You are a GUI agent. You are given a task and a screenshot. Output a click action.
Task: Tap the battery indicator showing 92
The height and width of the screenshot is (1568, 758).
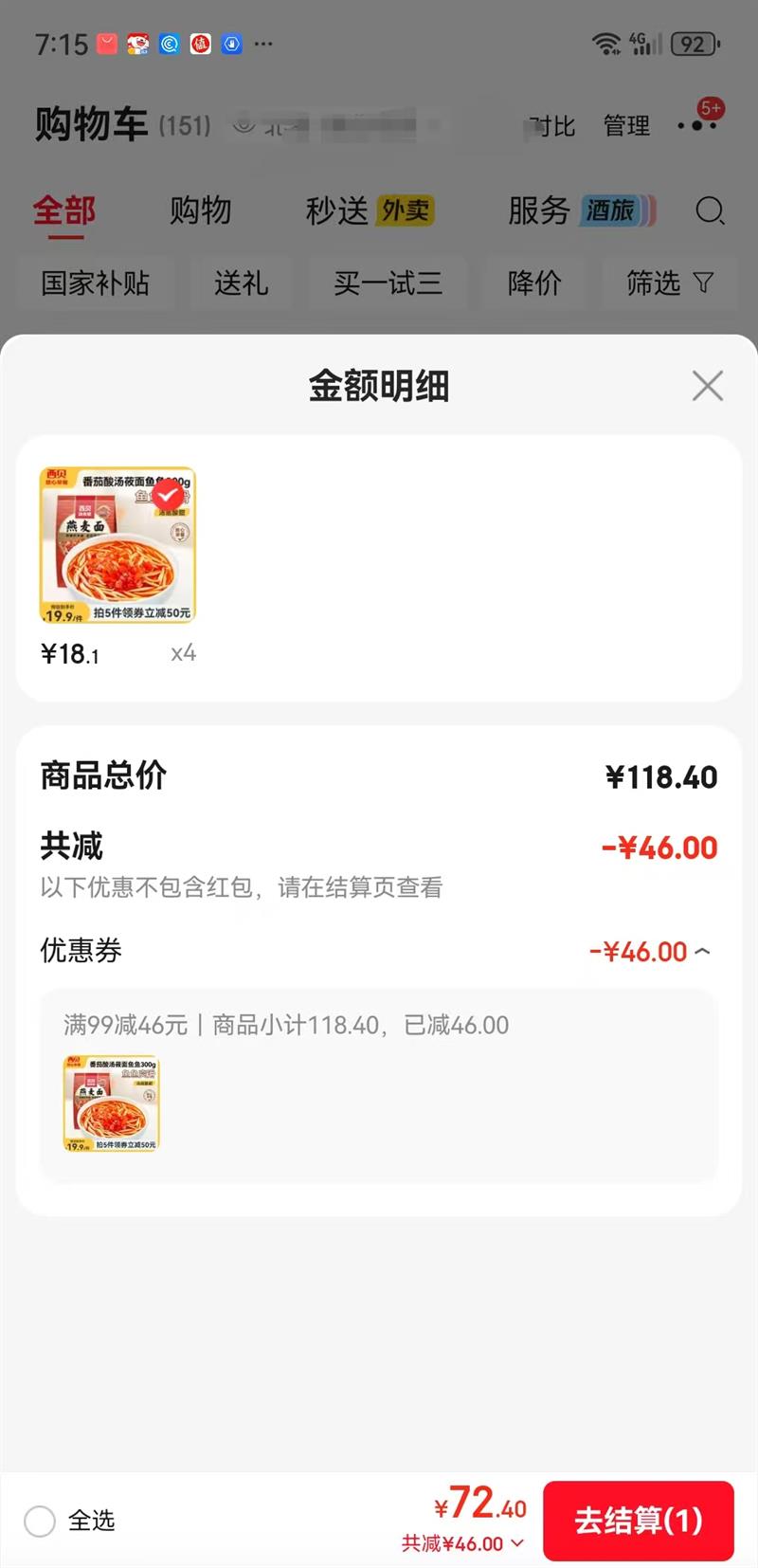coord(695,45)
